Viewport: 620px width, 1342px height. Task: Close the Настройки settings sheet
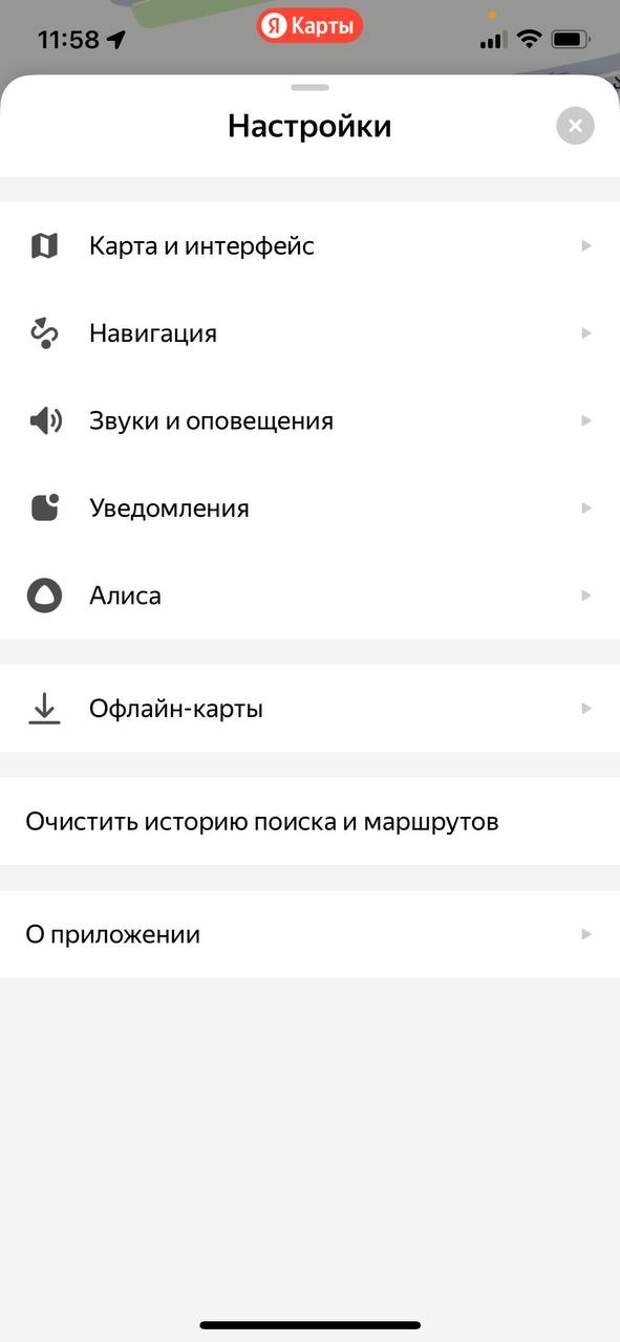click(575, 126)
